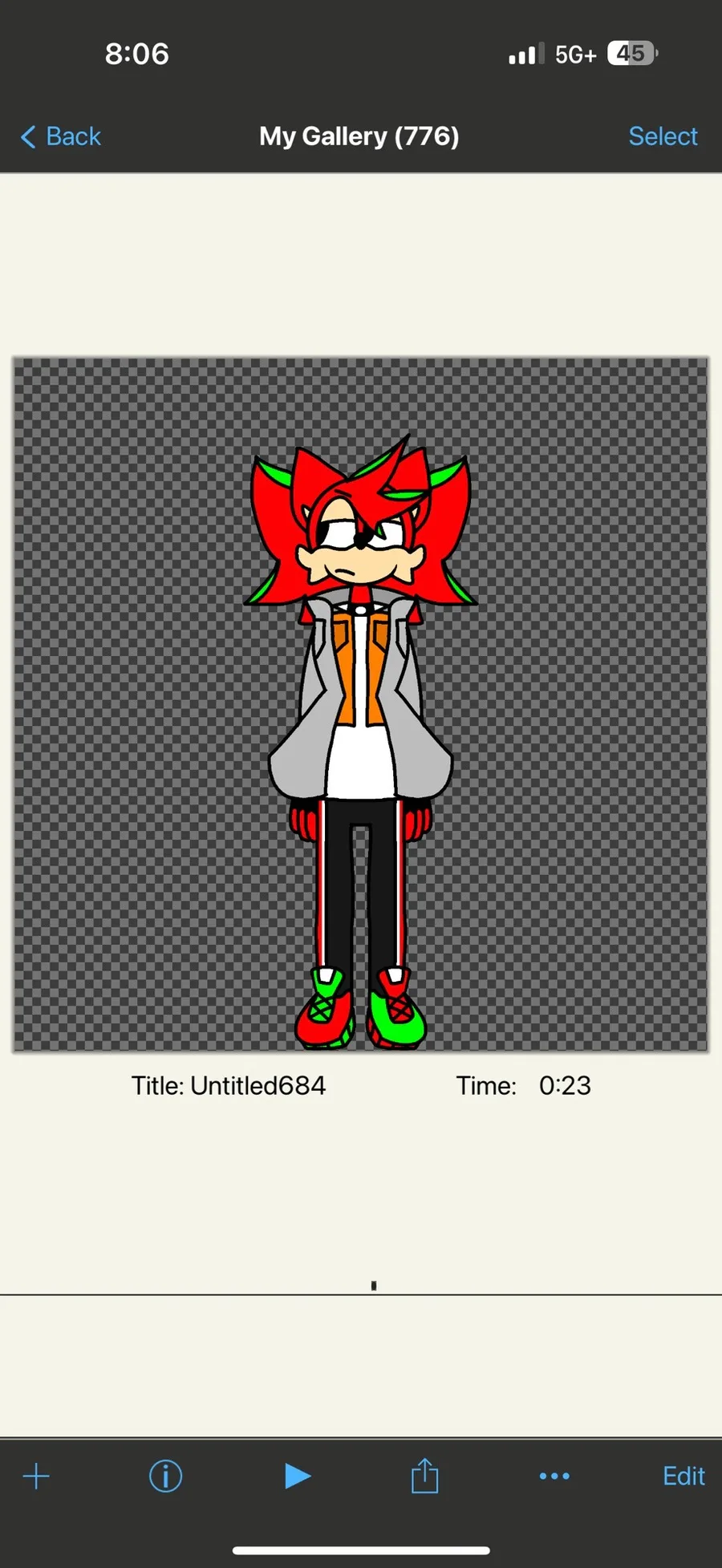722x1568 pixels.
Task: Create a new artwork with the plus icon
Action: click(36, 1476)
